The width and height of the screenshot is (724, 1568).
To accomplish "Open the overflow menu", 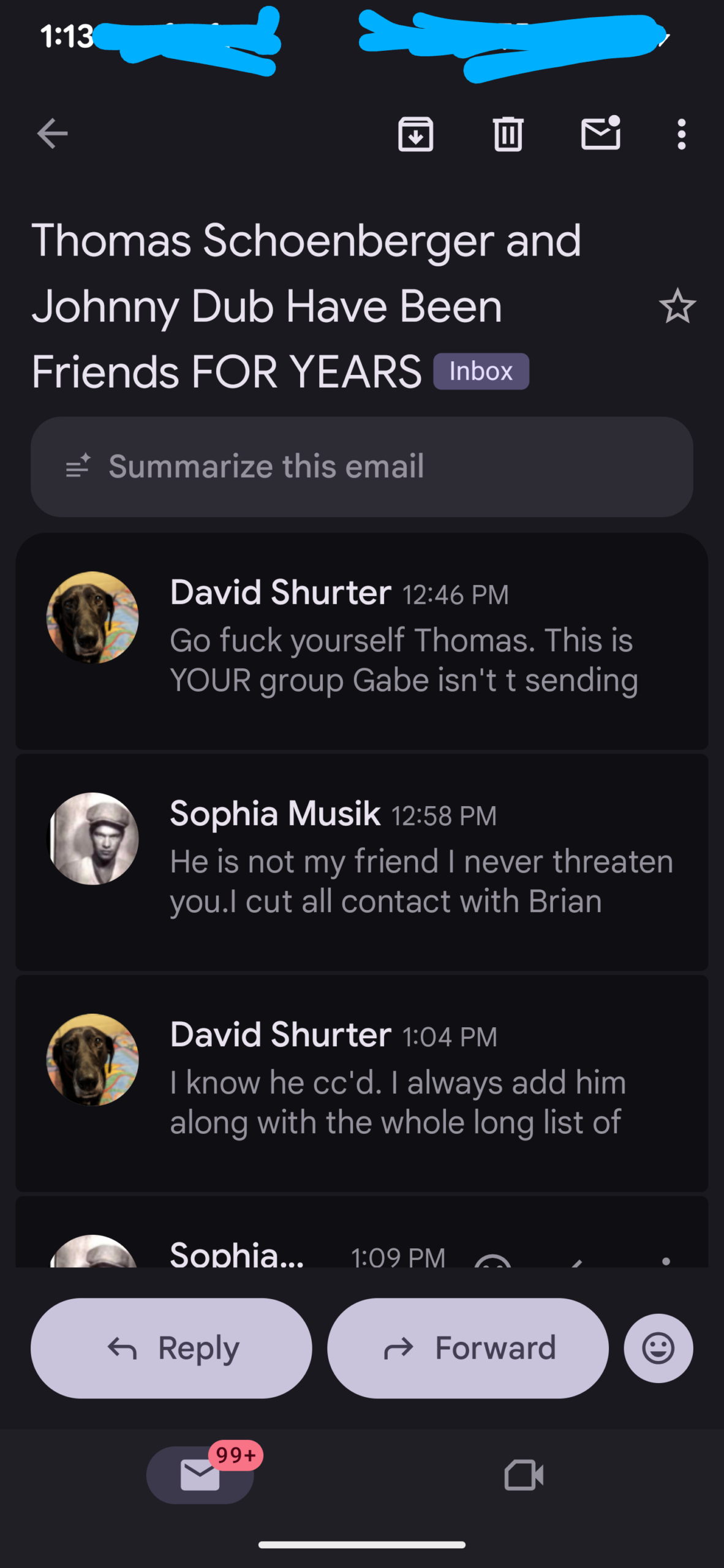I will coord(681,134).
